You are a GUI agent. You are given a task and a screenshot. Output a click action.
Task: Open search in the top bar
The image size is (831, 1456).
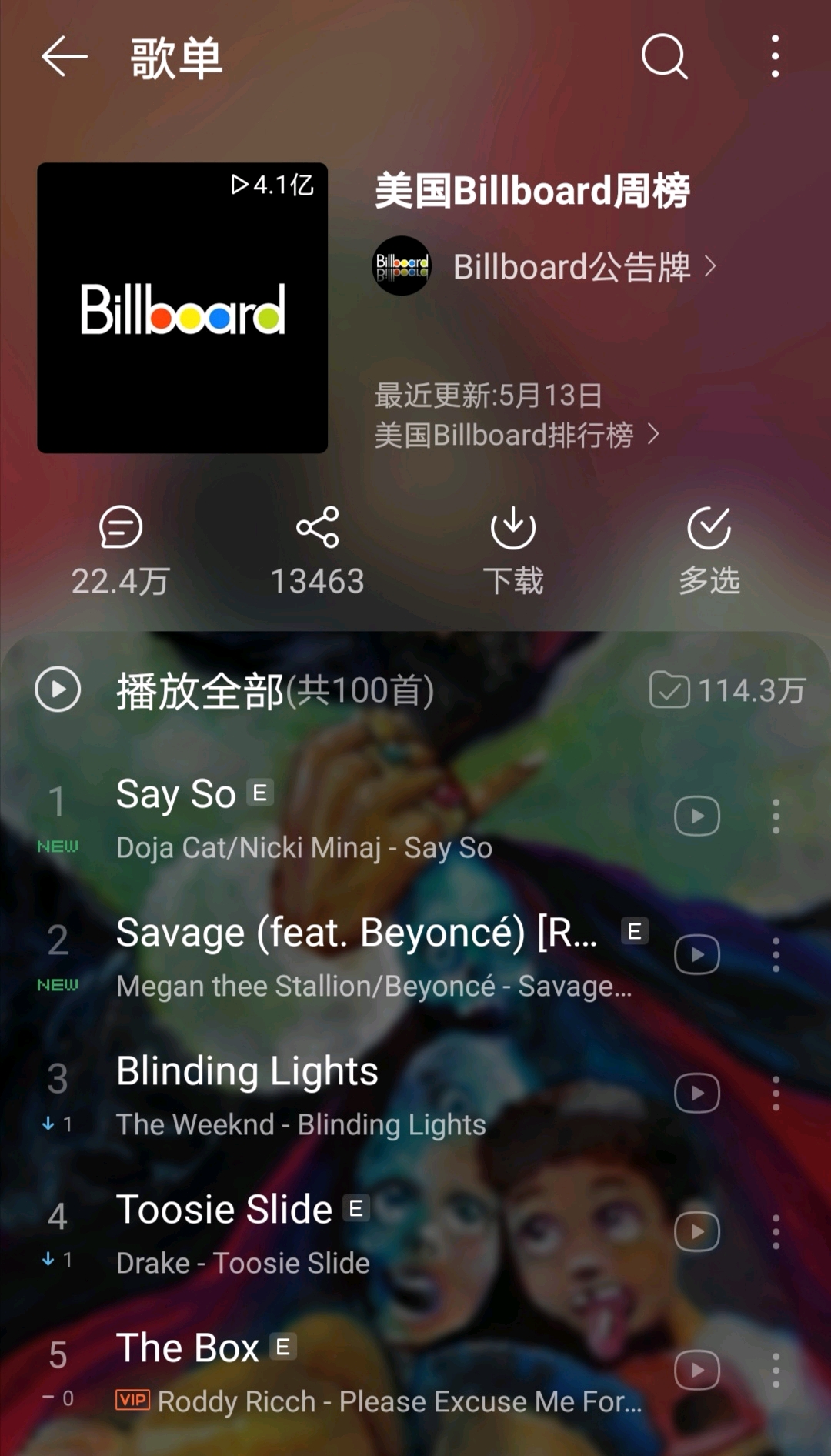coord(665,57)
